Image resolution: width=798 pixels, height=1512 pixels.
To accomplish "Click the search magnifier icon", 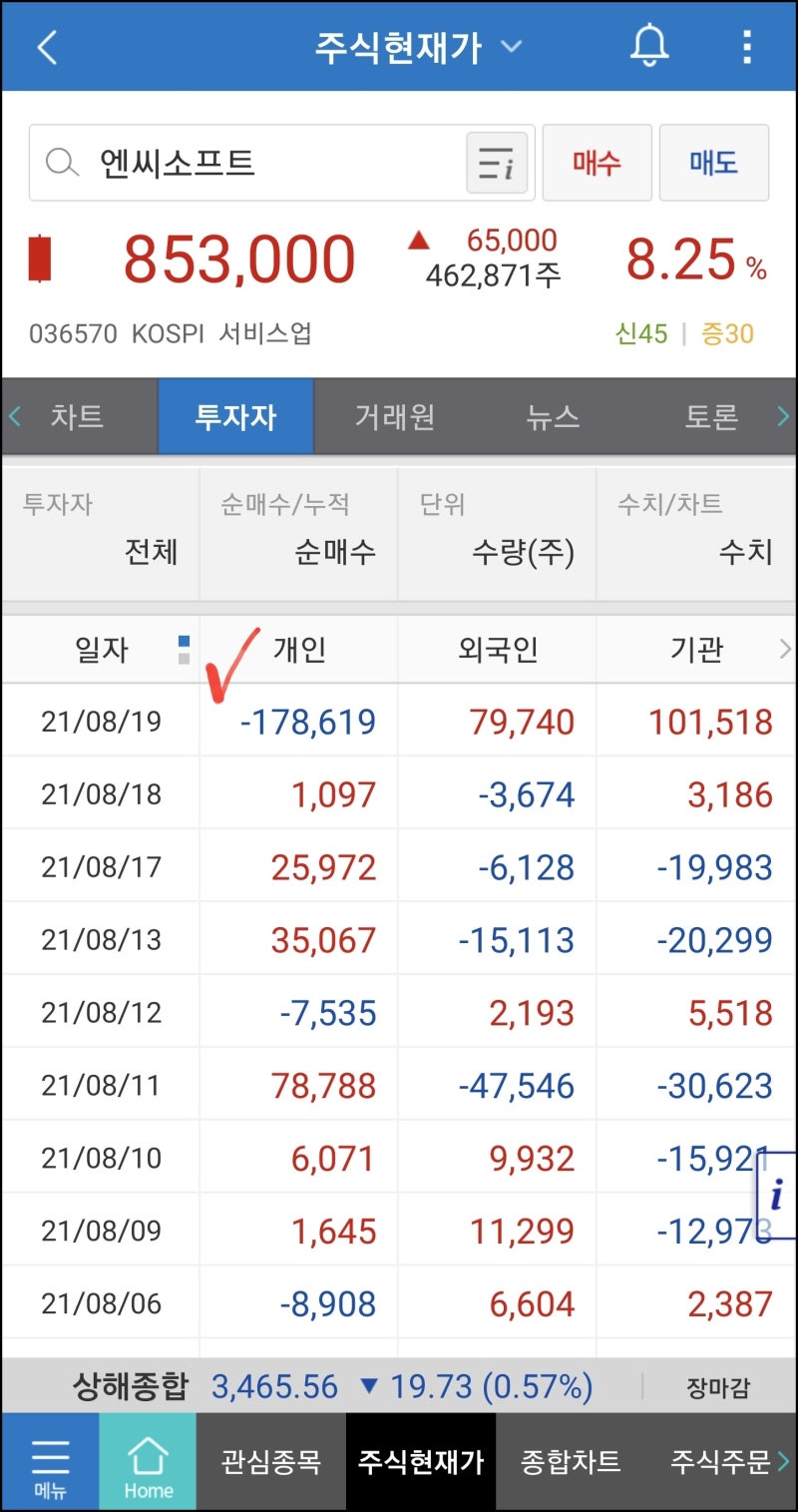I will tap(63, 161).
